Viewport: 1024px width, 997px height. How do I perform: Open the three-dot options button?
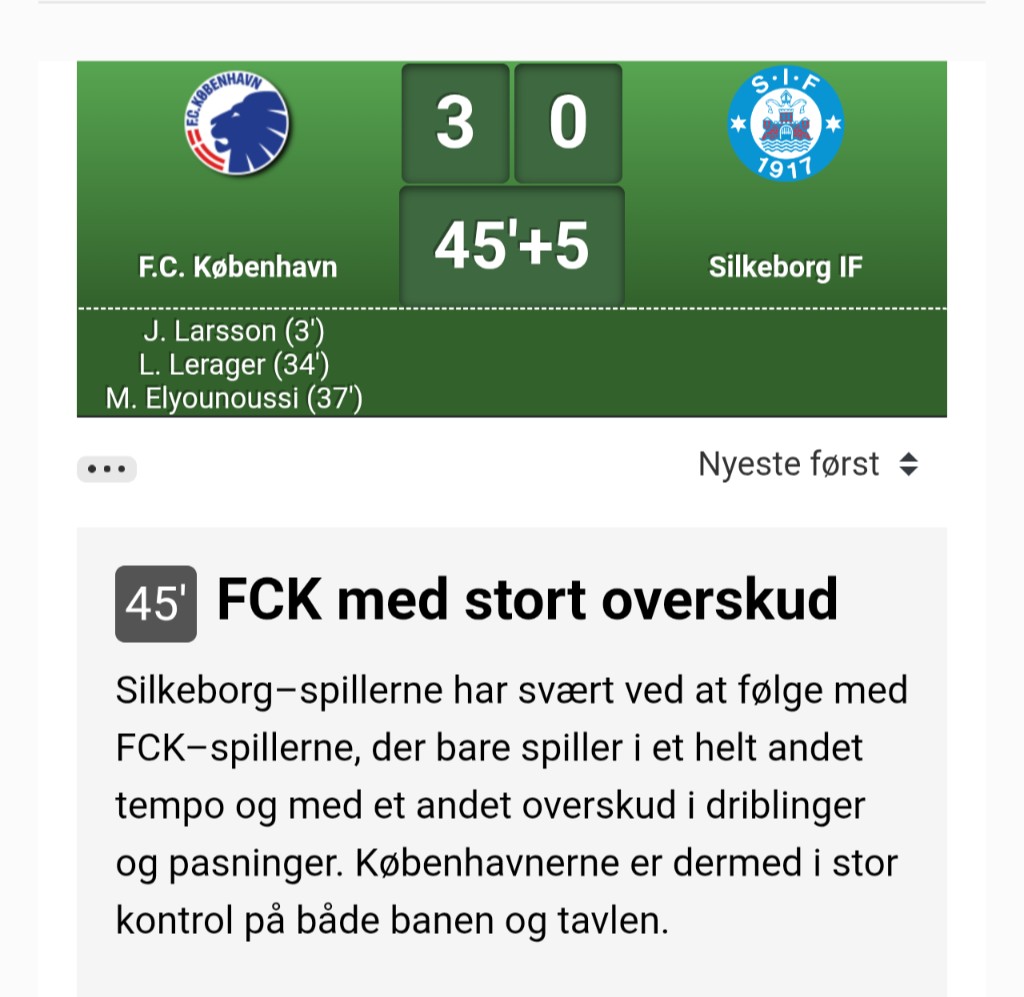(107, 469)
